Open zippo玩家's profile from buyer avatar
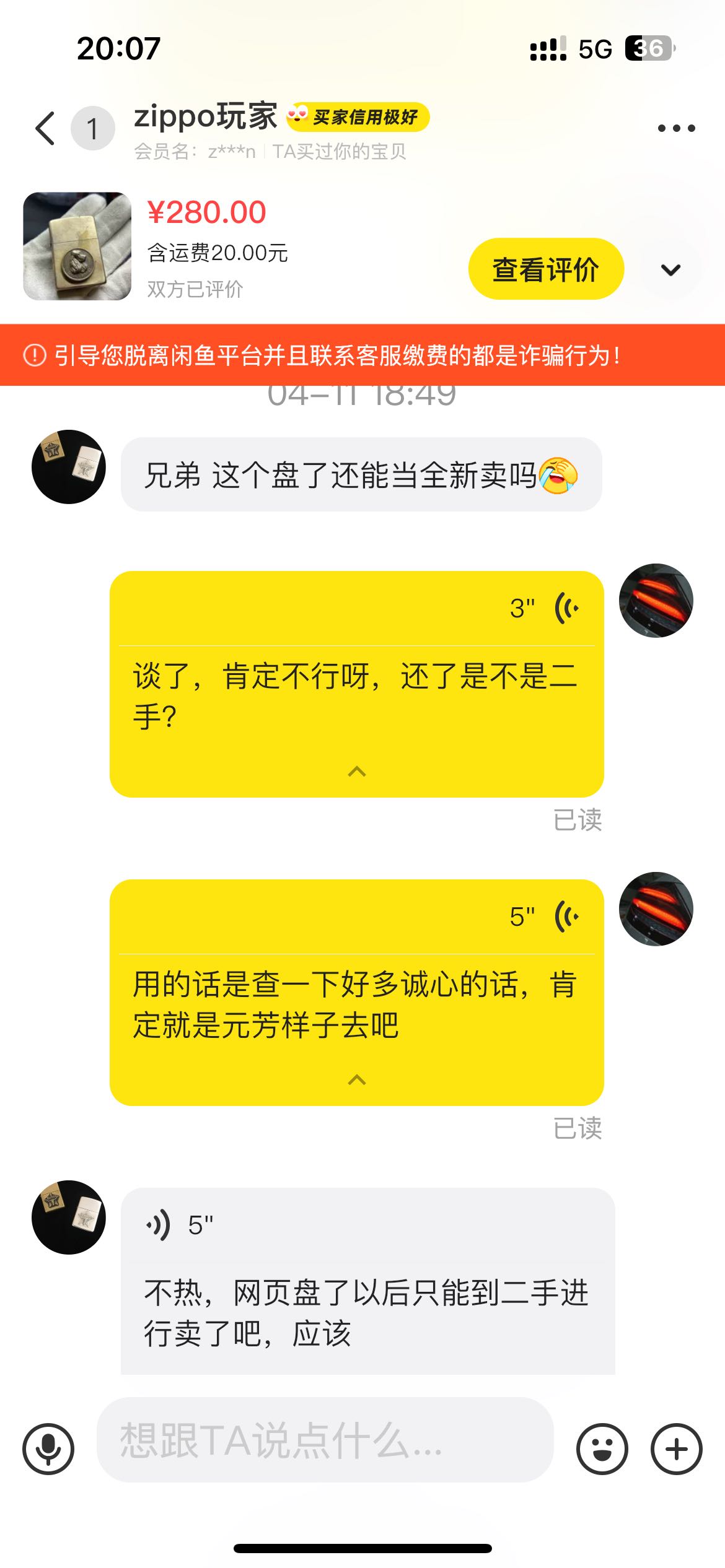Viewport: 725px width, 1568px height. click(x=69, y=467)
